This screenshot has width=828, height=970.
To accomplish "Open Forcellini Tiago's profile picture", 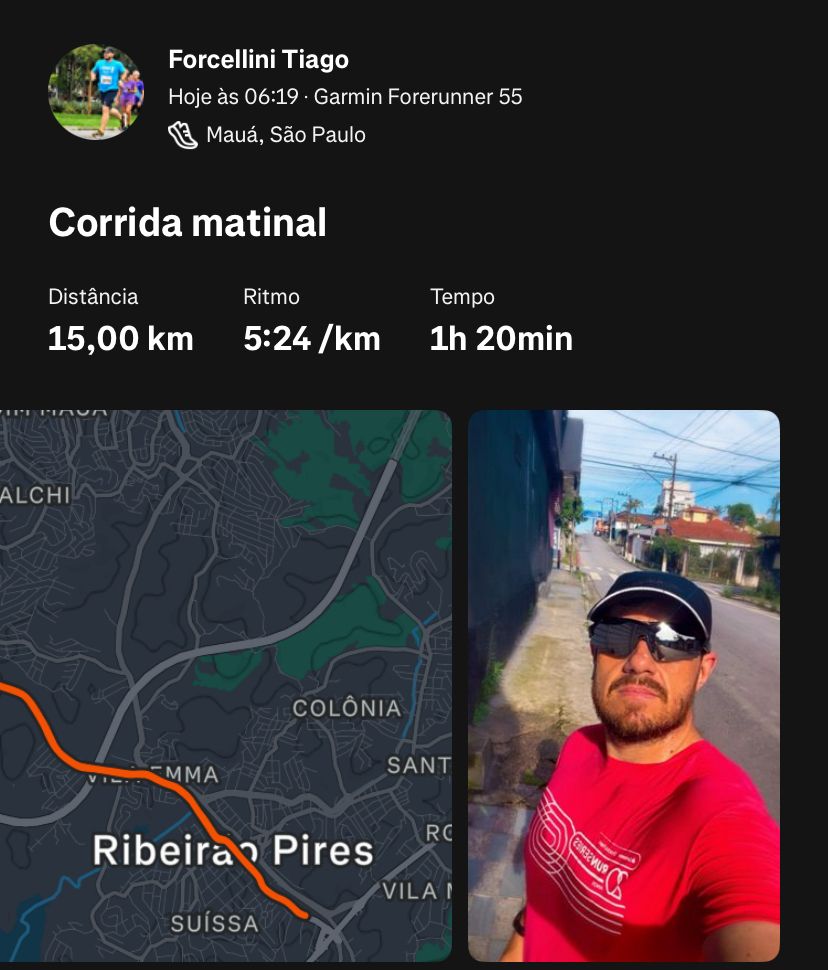I will pos(96,92).
